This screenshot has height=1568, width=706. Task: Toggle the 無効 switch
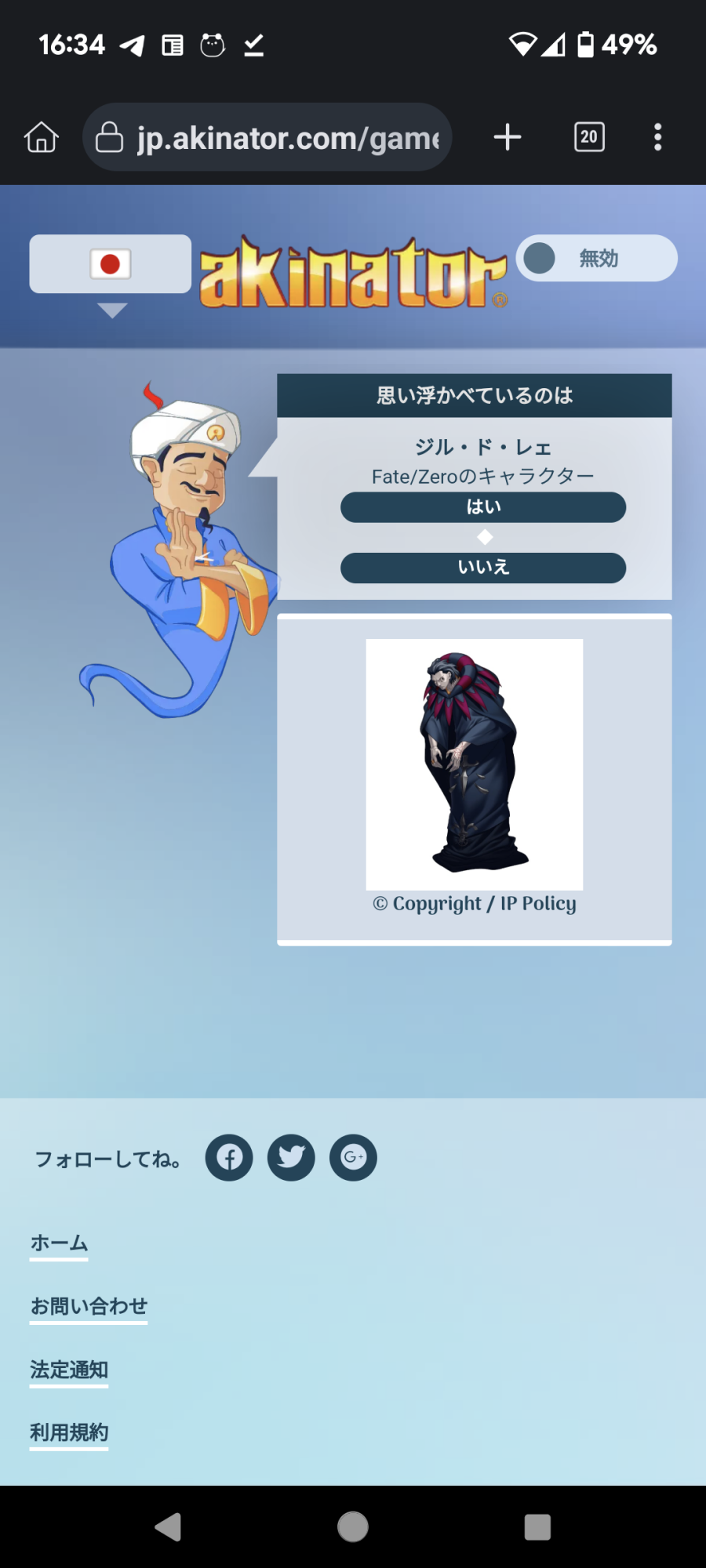596,258
